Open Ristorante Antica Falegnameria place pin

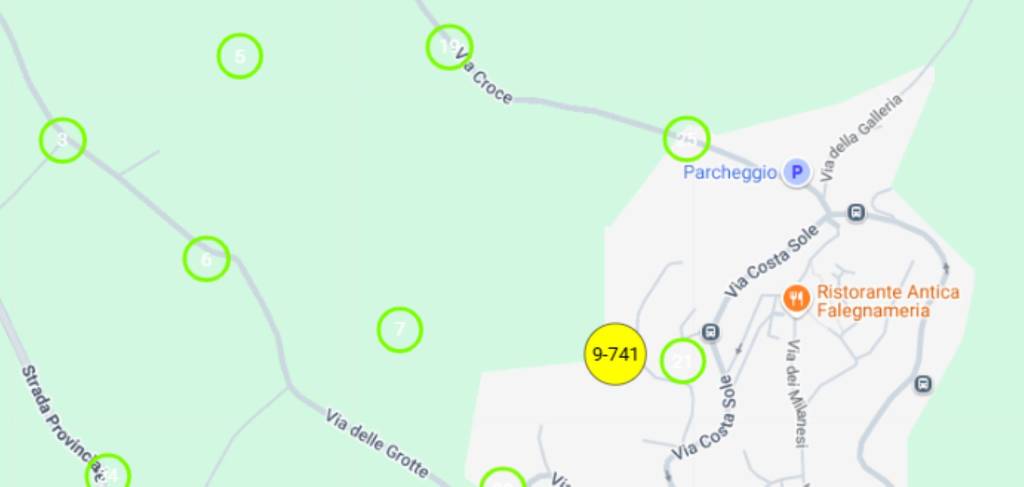(796, 297)
